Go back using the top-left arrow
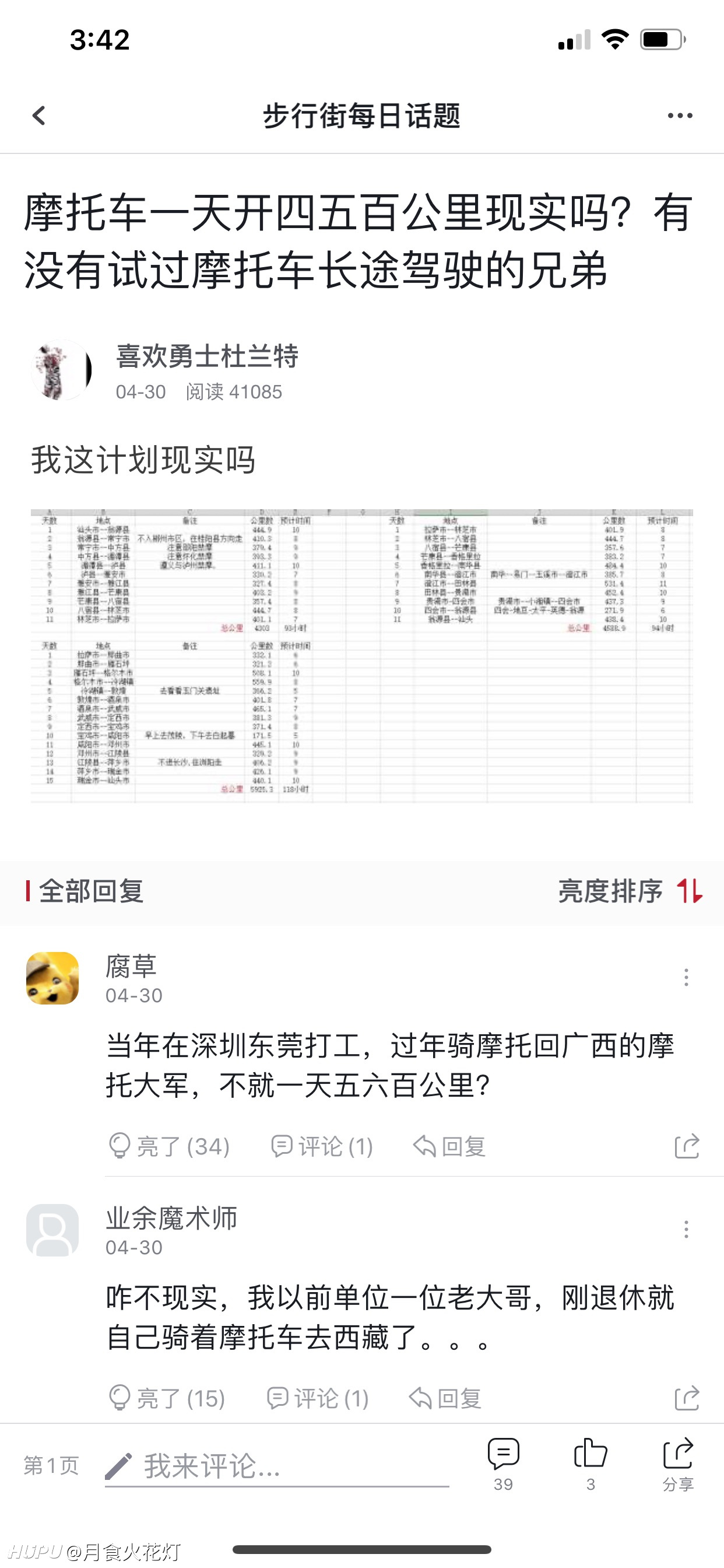The image size is (724, 1568). (39, 116)
